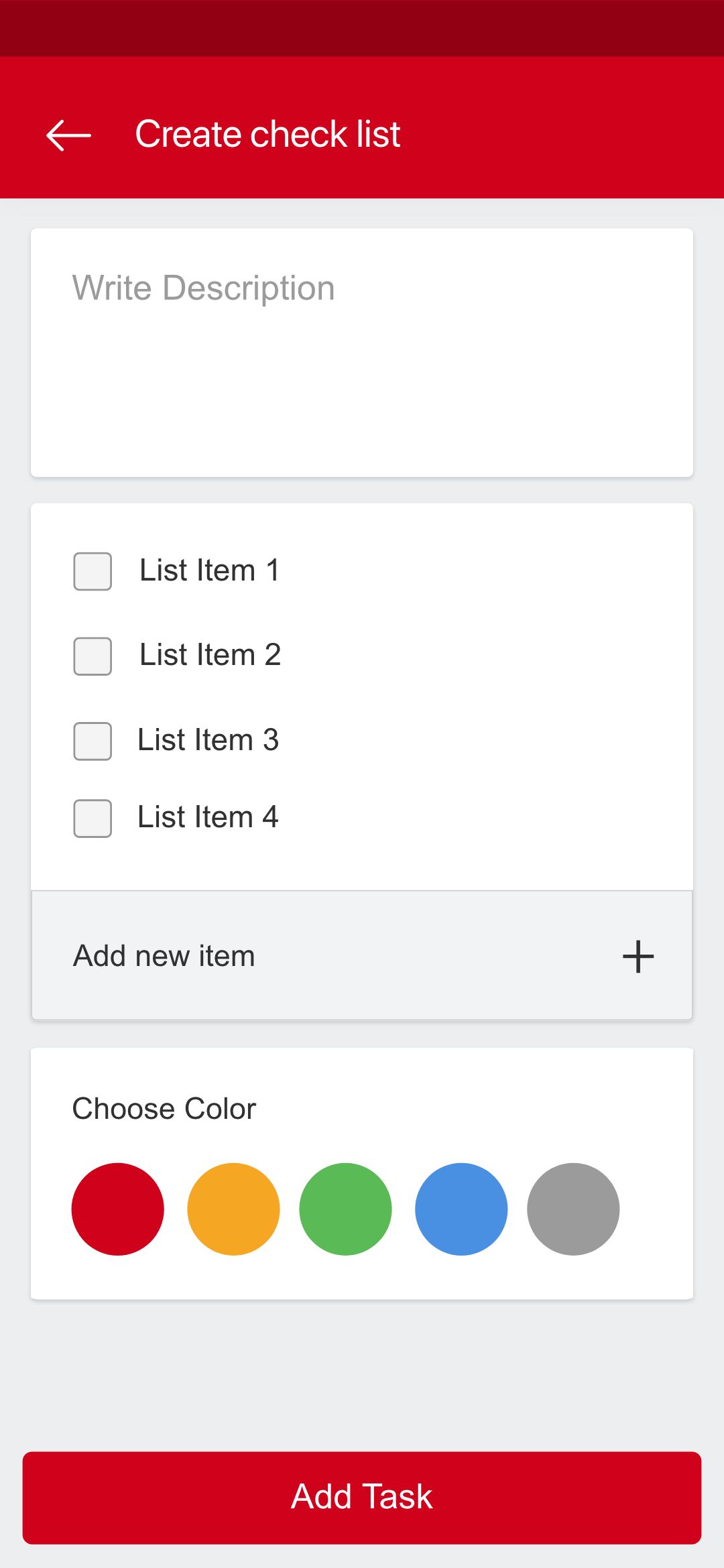The image size is (724, 1568).
Task: Choose the red color swatch
Action: tap(118, 1209)
